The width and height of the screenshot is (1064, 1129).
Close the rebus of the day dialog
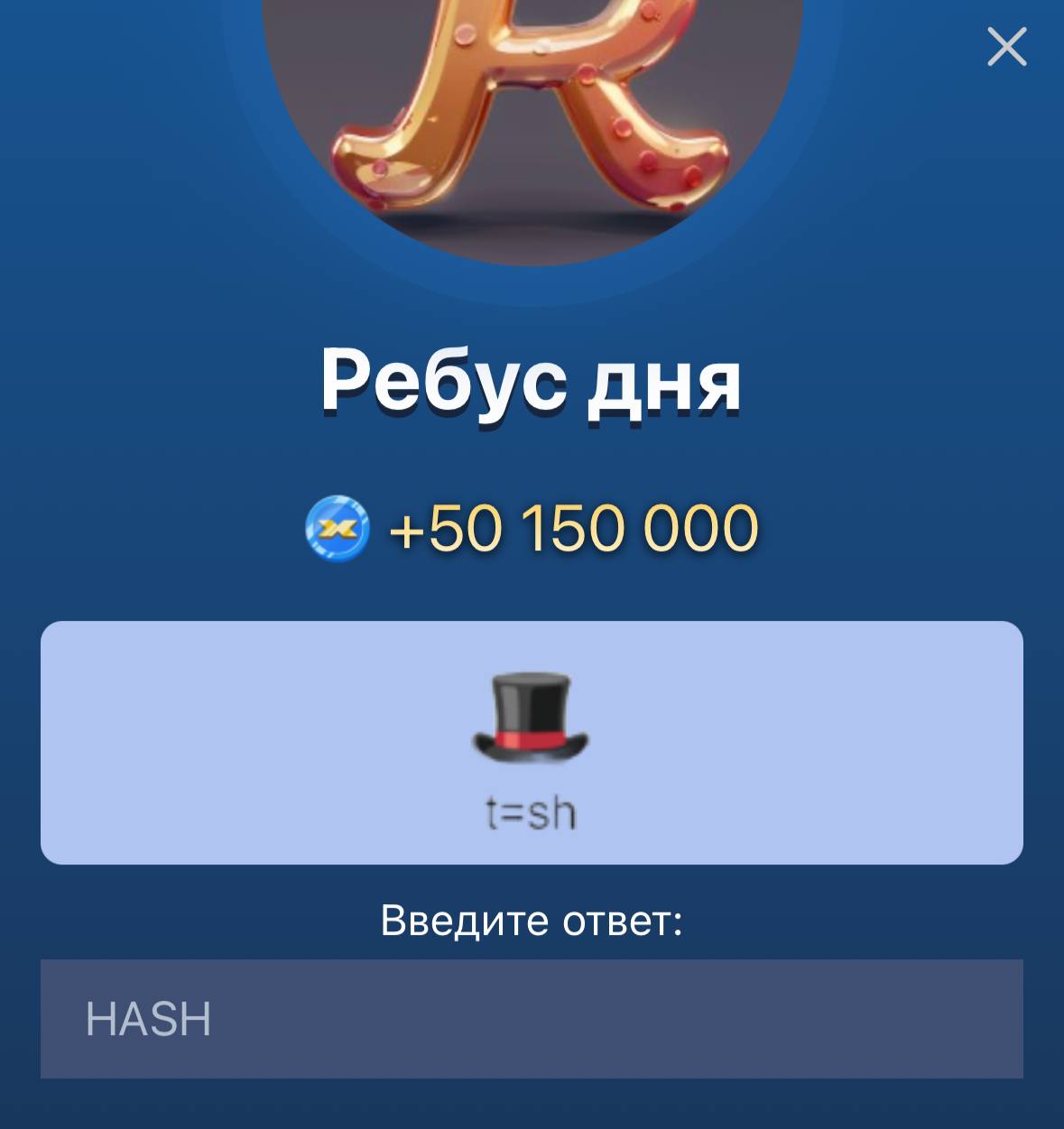[1006, 47]
